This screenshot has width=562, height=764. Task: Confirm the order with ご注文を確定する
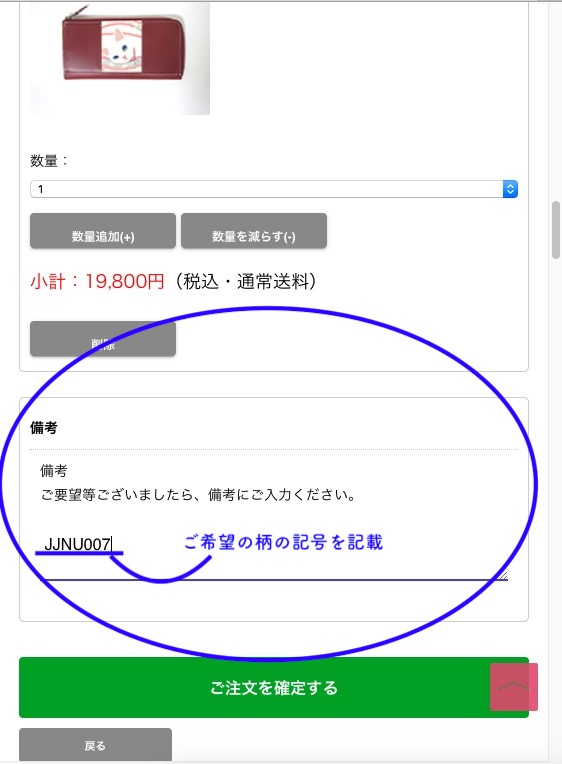(273, 688)
